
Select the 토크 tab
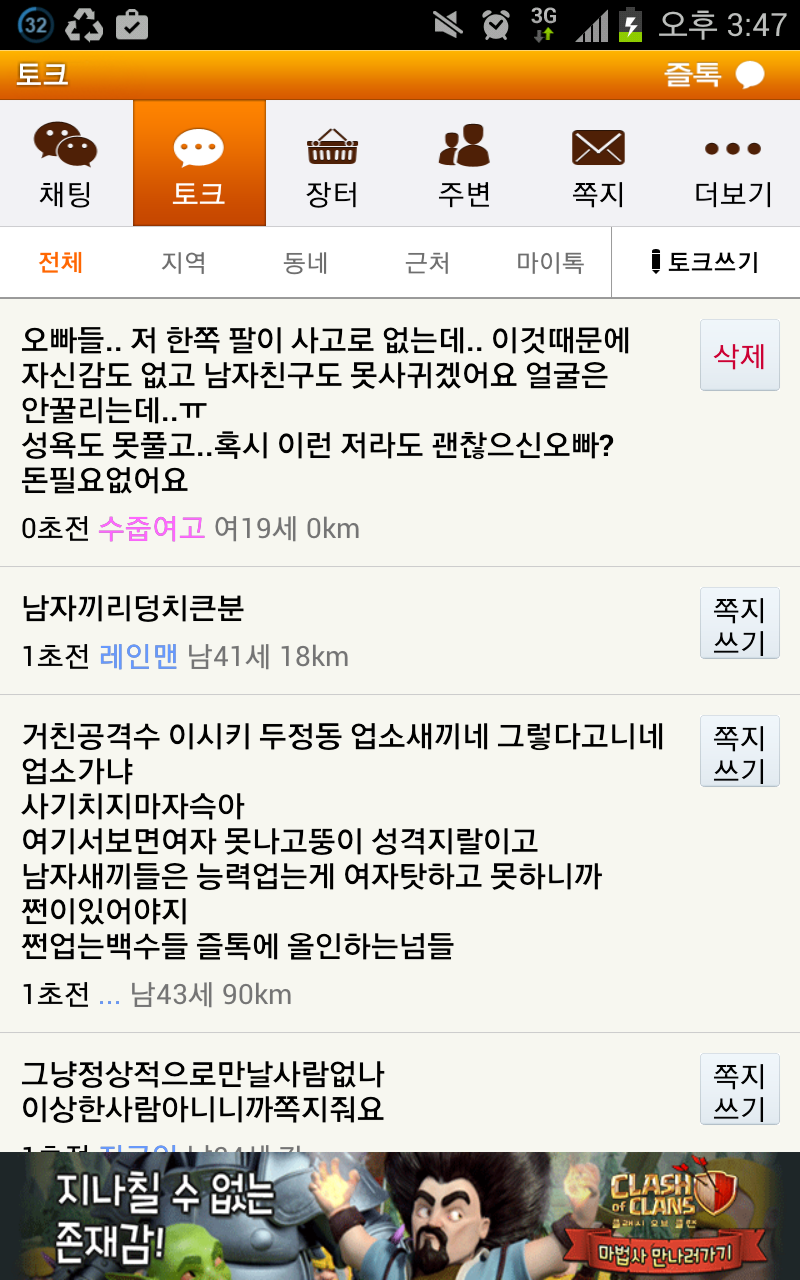199,163
